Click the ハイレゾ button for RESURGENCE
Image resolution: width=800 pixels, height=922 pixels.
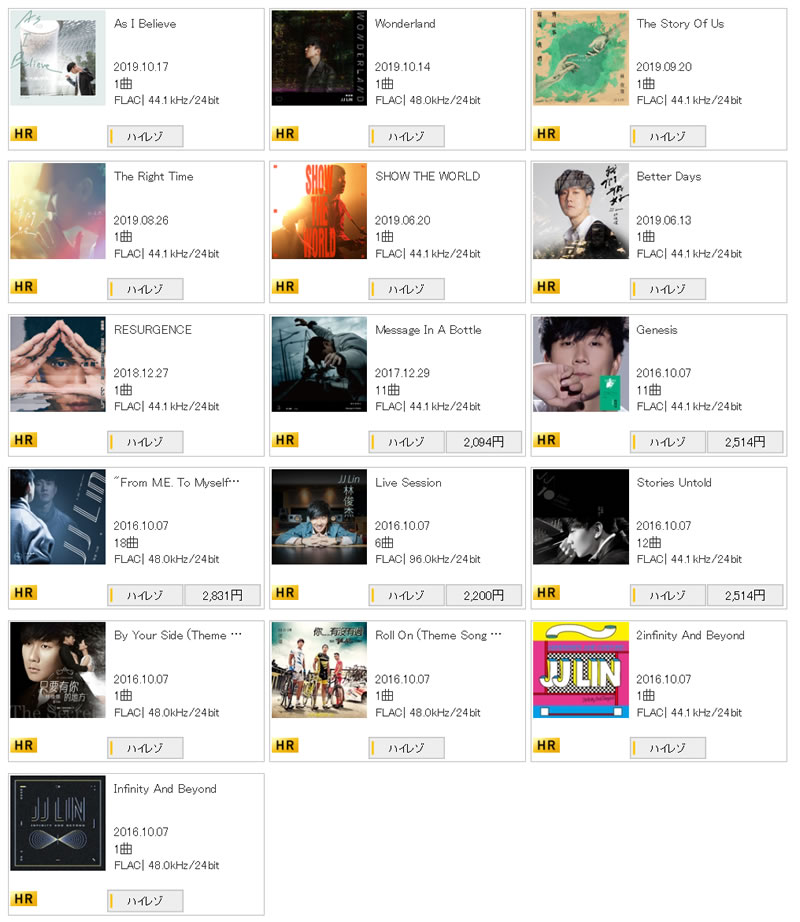[x=145, y=441]
